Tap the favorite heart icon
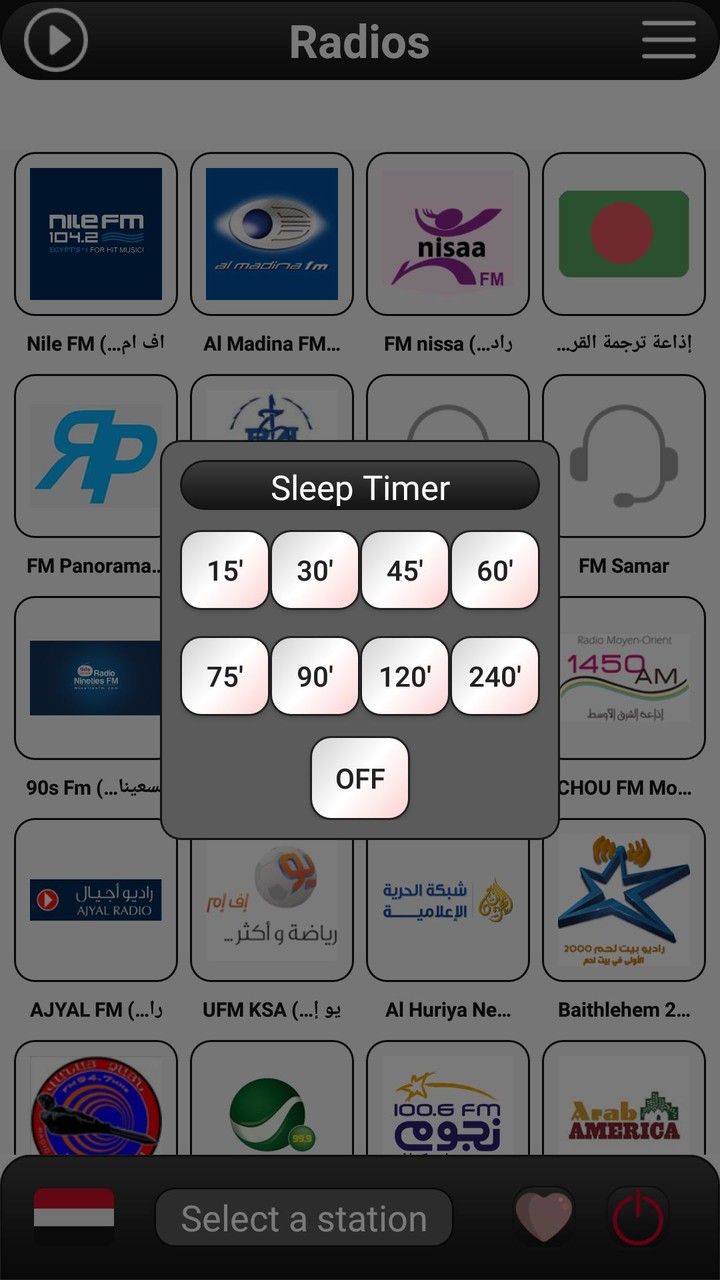Image resolution: width=720 pixels, height=1280 pixels. [544, 1216]
